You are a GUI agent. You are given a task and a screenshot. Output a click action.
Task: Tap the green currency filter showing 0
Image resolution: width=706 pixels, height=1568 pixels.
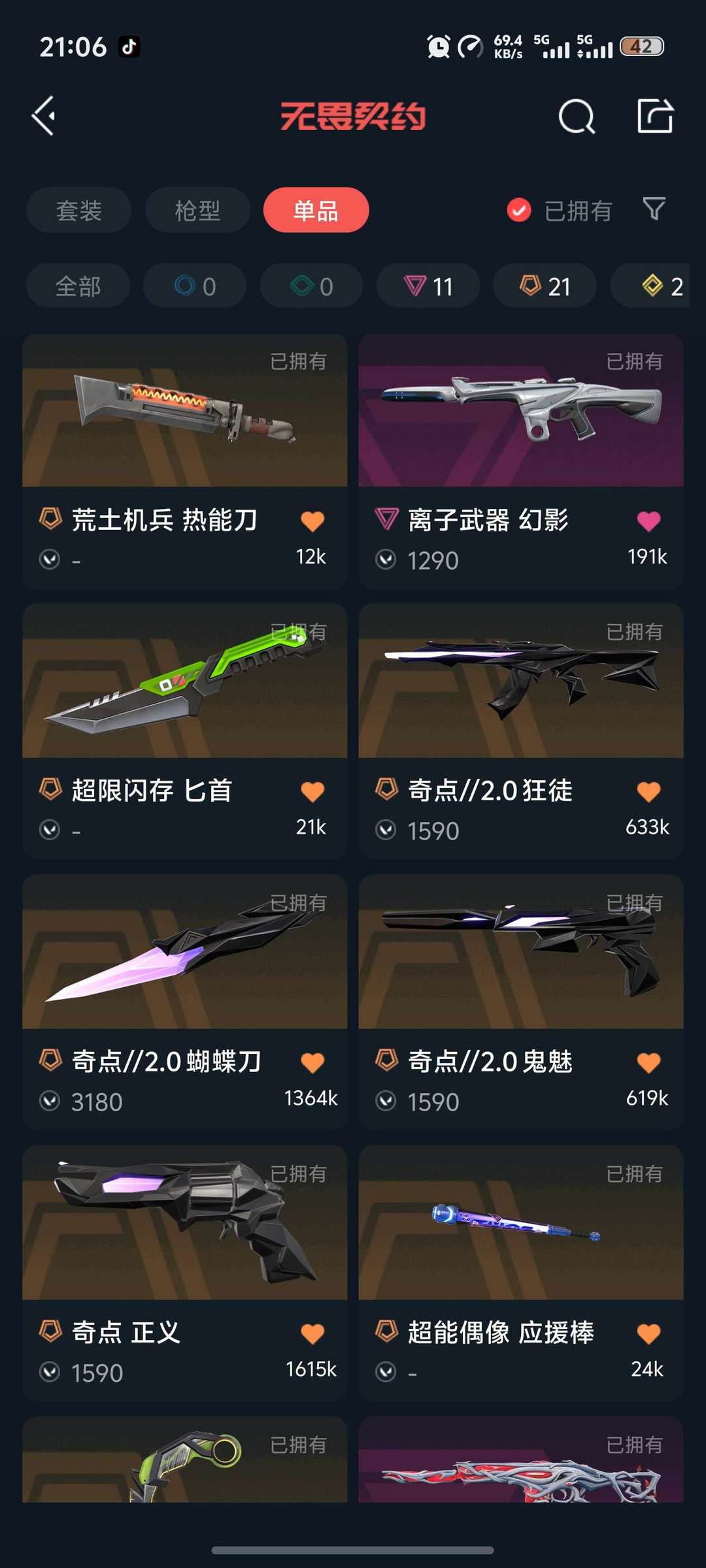click(x=311, y=286)
